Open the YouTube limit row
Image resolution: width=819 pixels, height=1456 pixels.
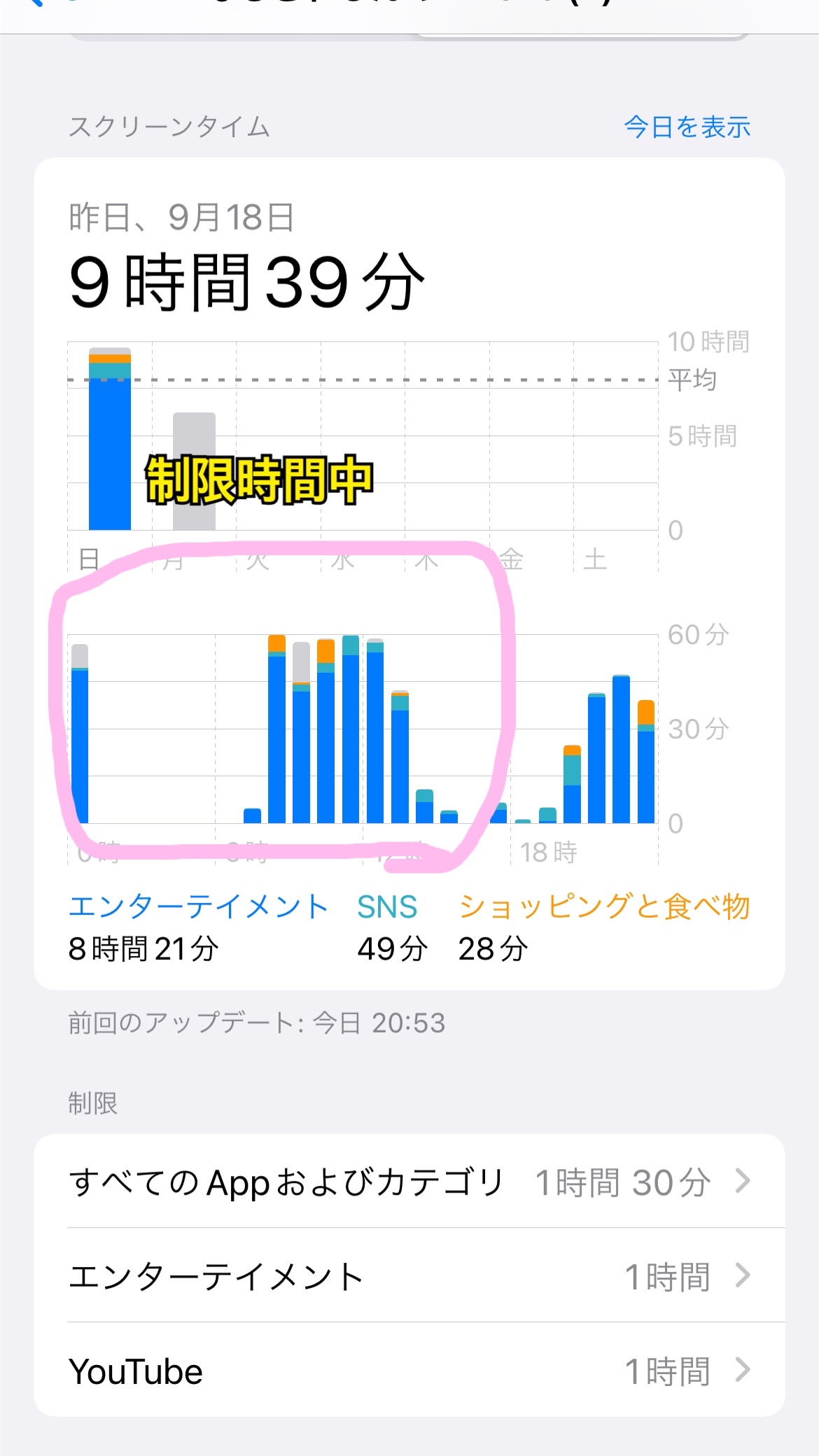click(x=409, y=1371)
